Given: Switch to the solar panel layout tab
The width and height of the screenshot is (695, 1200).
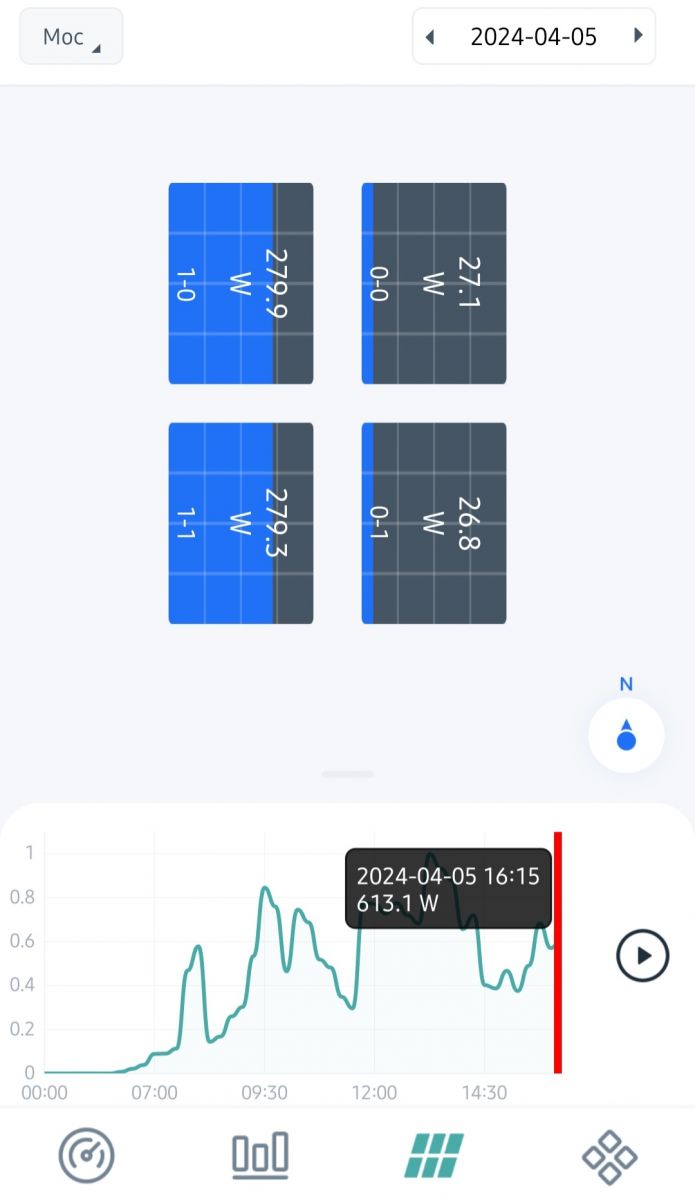Looking at the screenshot, I should (434, 1156).
